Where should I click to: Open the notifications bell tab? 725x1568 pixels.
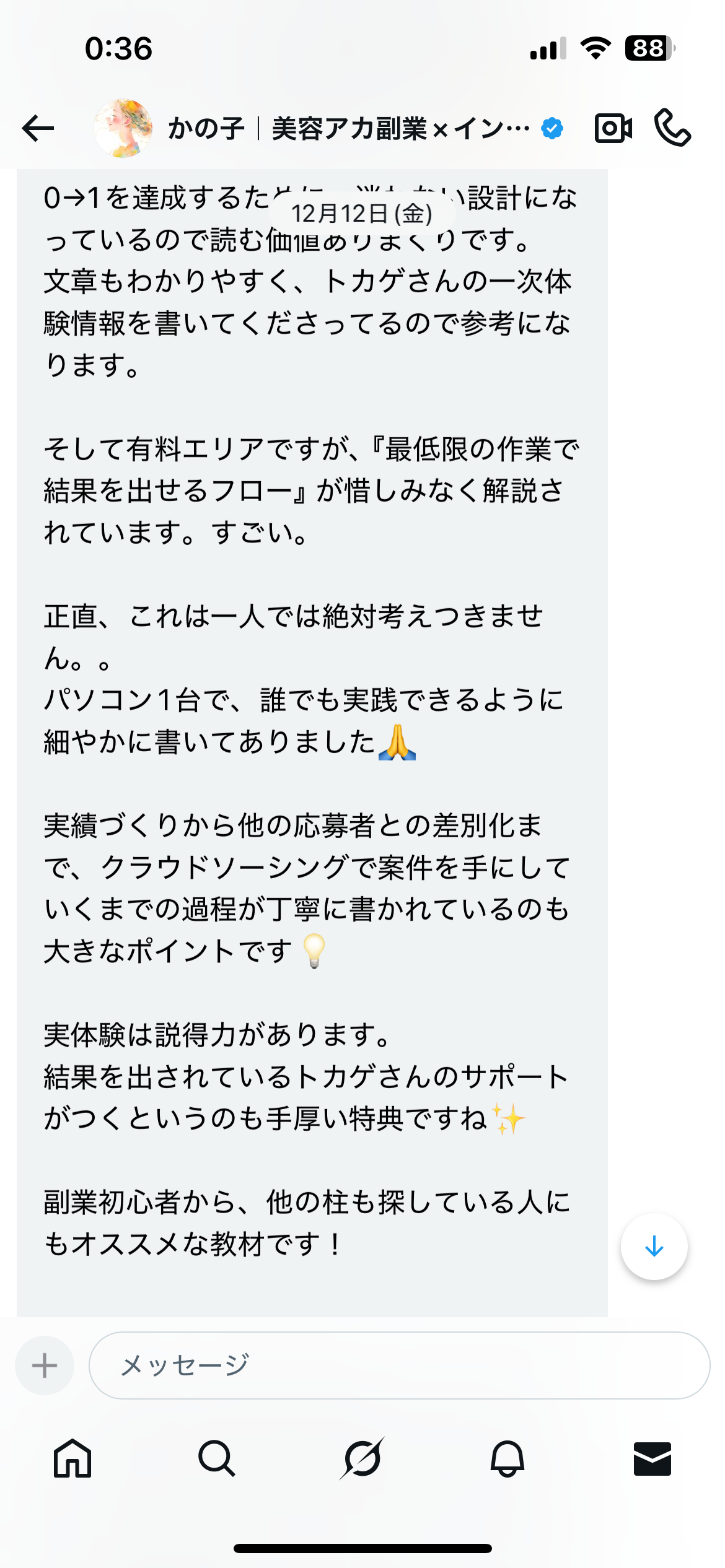pos(507,1458)
